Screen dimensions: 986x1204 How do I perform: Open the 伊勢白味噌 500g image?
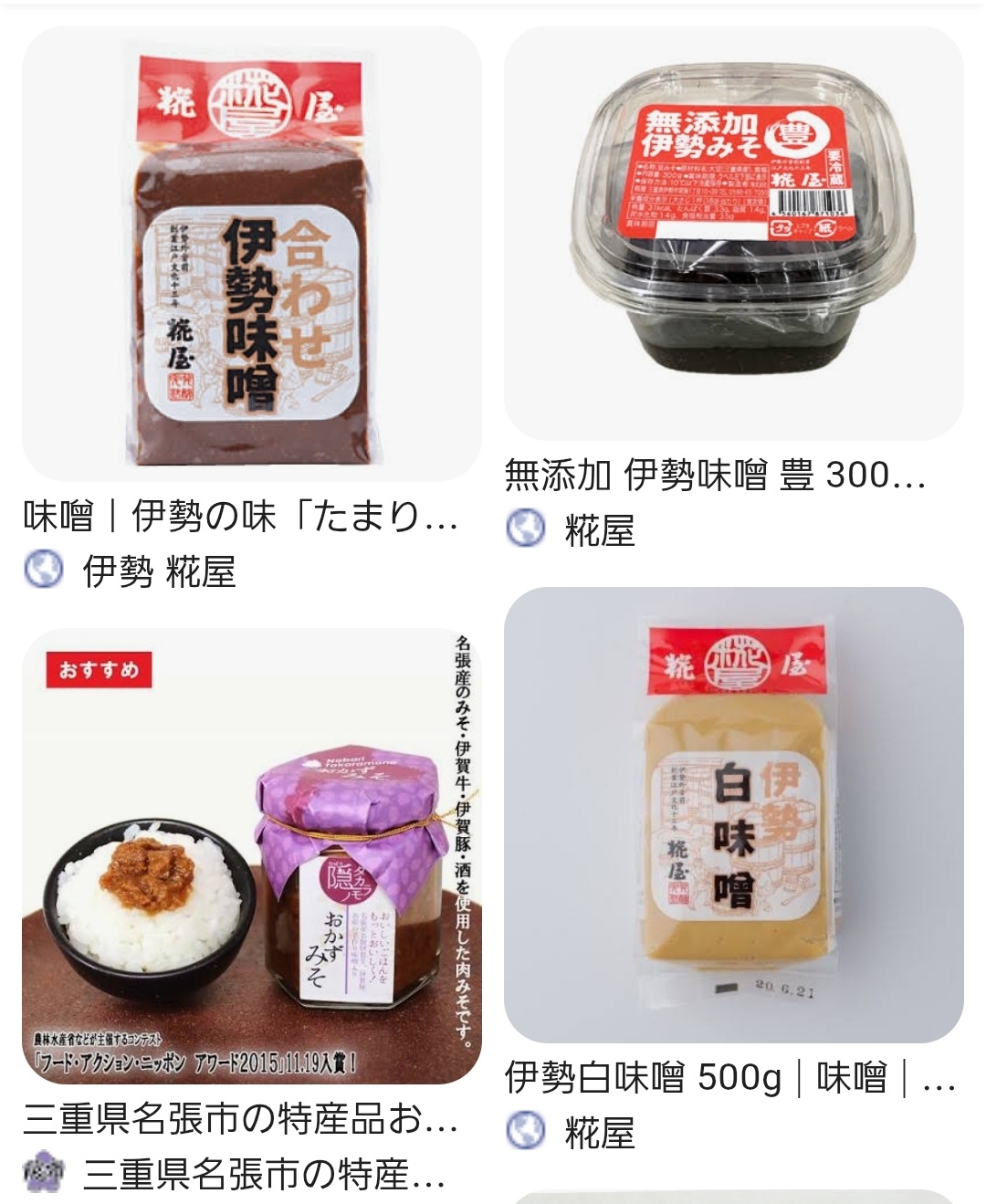(733, 814)
